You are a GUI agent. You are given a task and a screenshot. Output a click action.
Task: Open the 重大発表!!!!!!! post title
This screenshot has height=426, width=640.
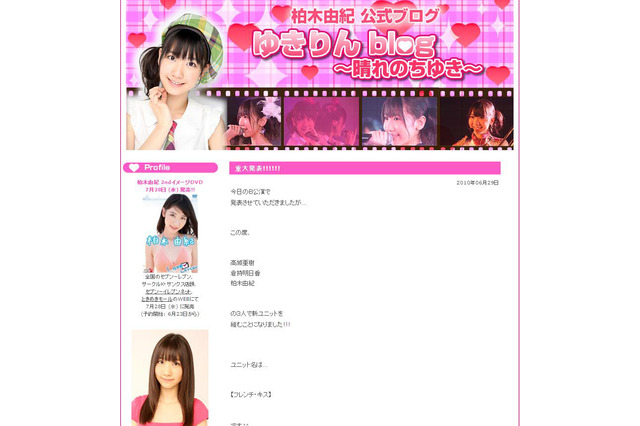[x=257, y=168]
